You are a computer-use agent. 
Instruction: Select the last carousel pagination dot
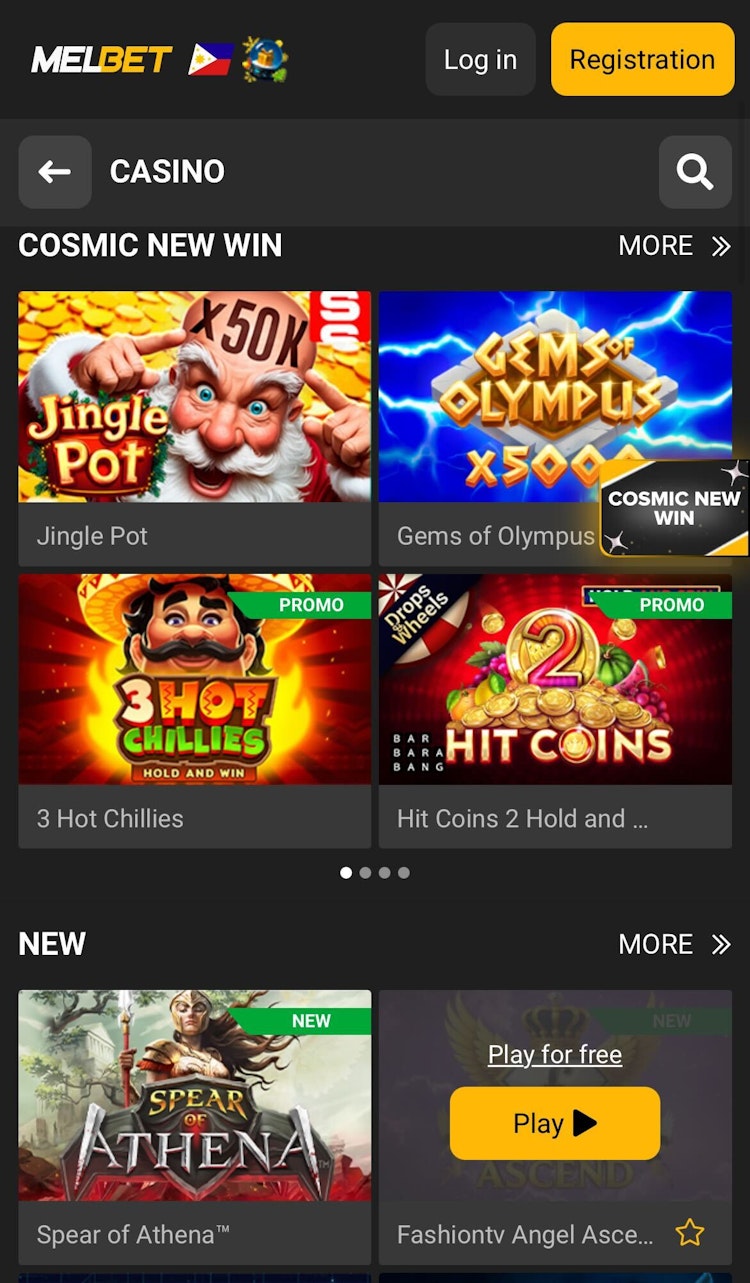pos(404,872)
